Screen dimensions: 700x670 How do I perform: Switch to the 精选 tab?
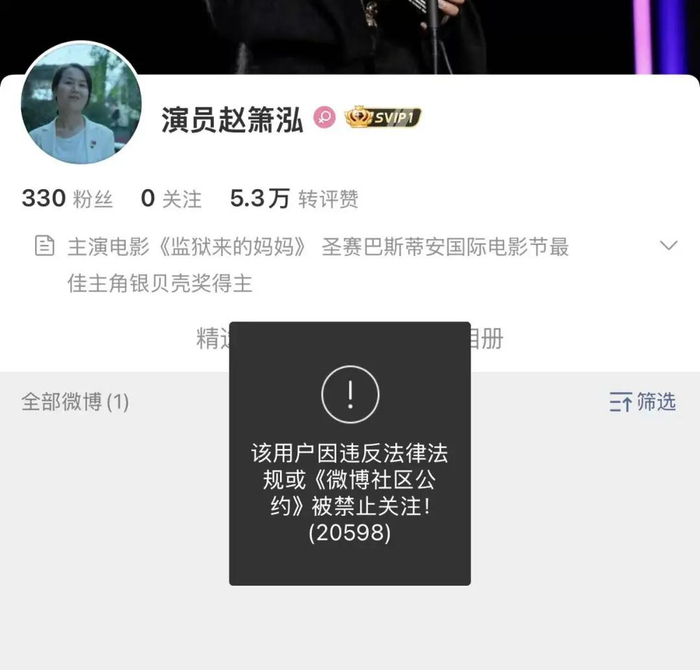213,338
